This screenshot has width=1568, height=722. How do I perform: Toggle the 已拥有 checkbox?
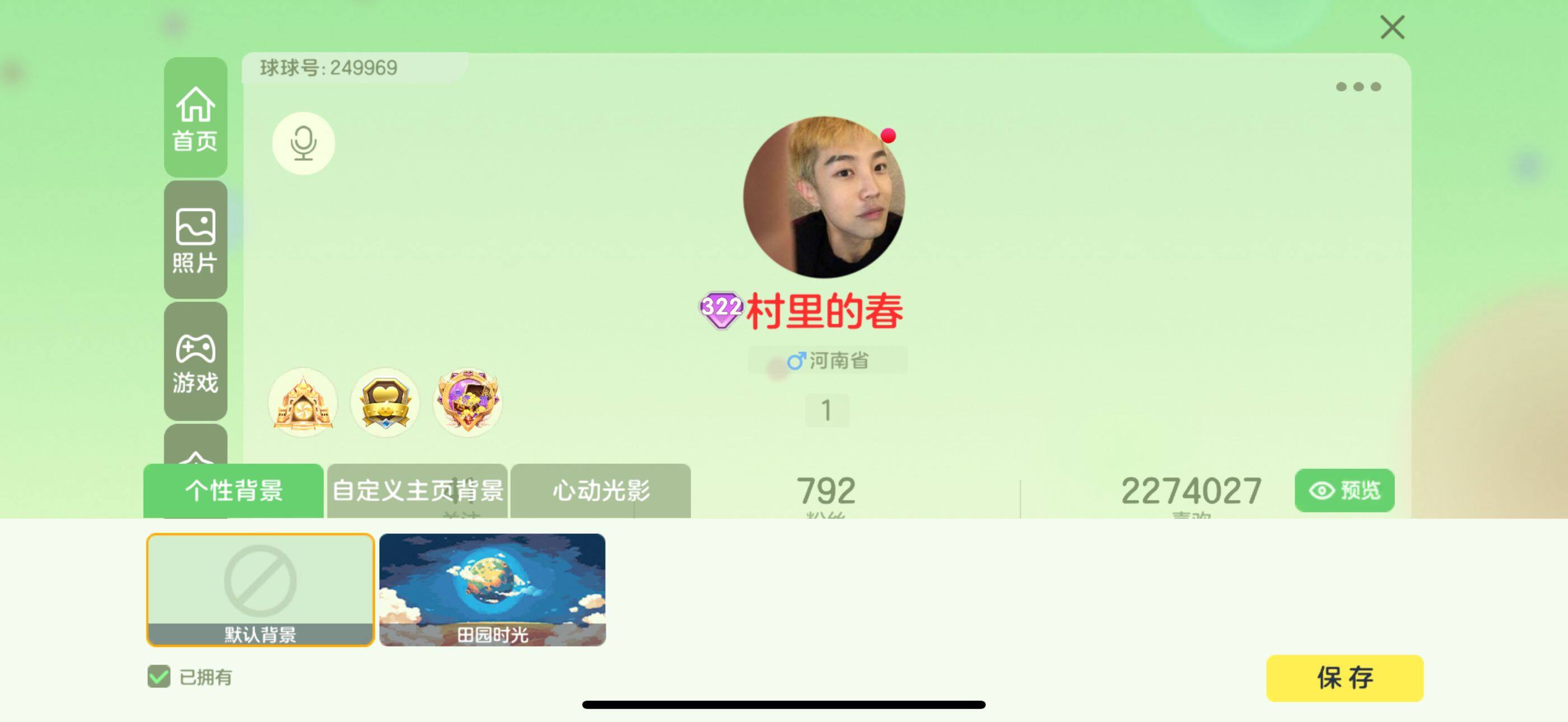click(x=159, y=676)
